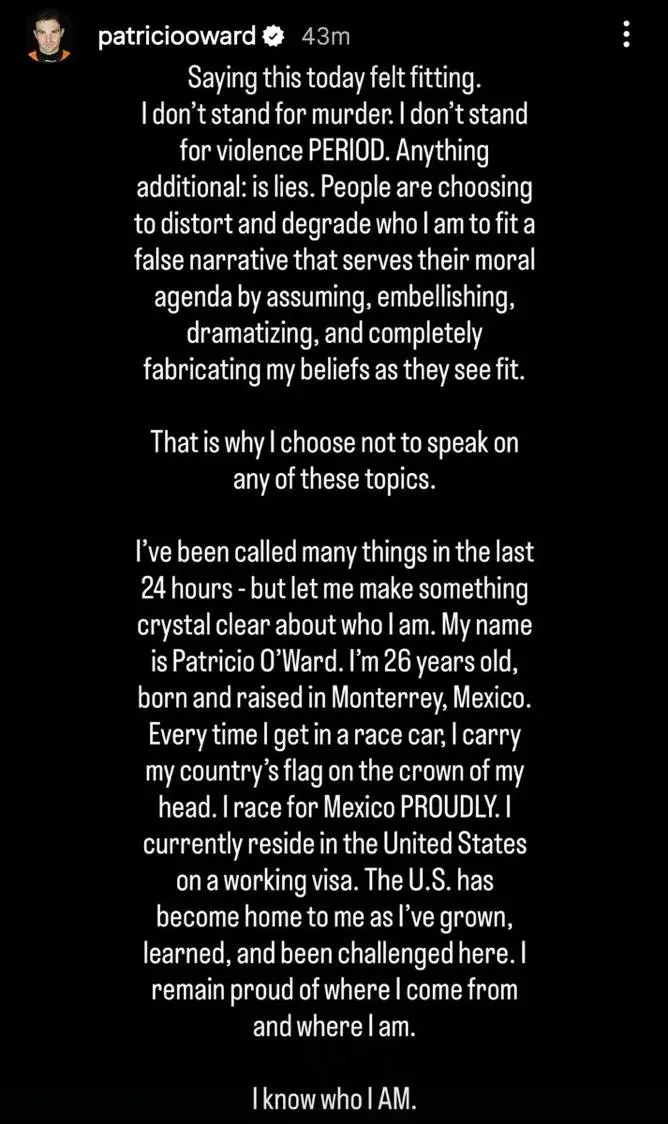Screen dimensions: 668x1124
Task: Open the patriciooward profile picture
Action: tap(50, 35)
